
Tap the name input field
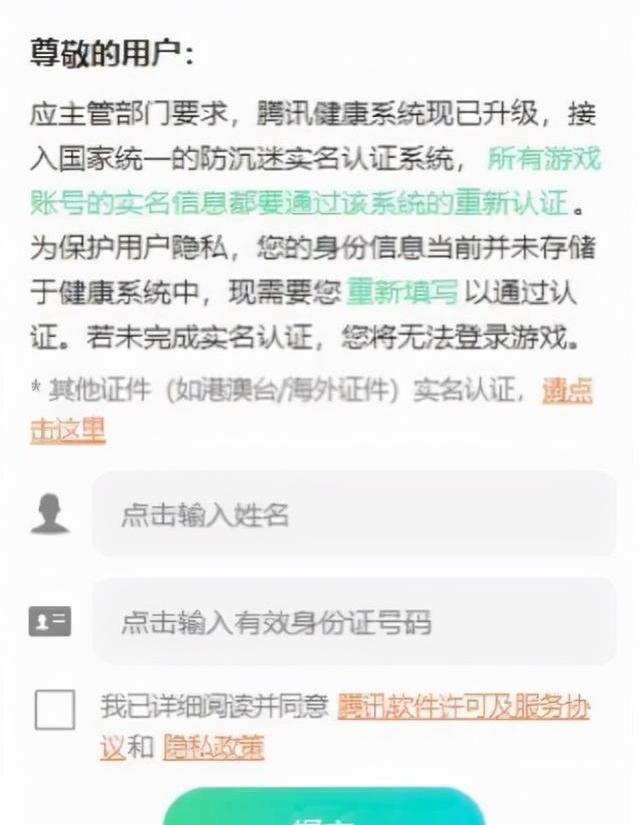click(354, 515)
